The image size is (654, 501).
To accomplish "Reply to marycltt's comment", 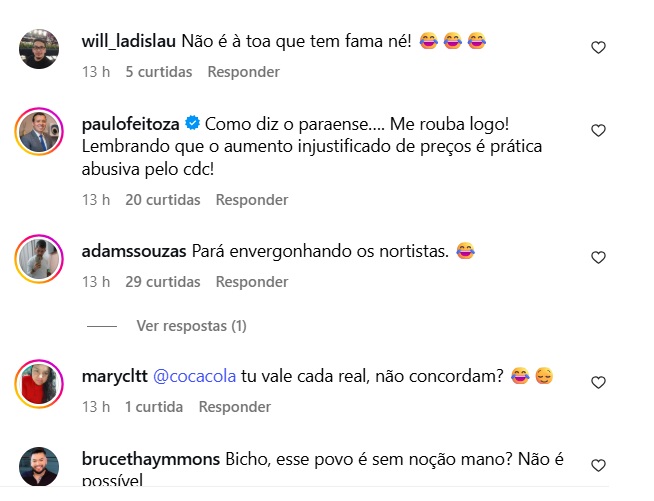I will [235, 407].
